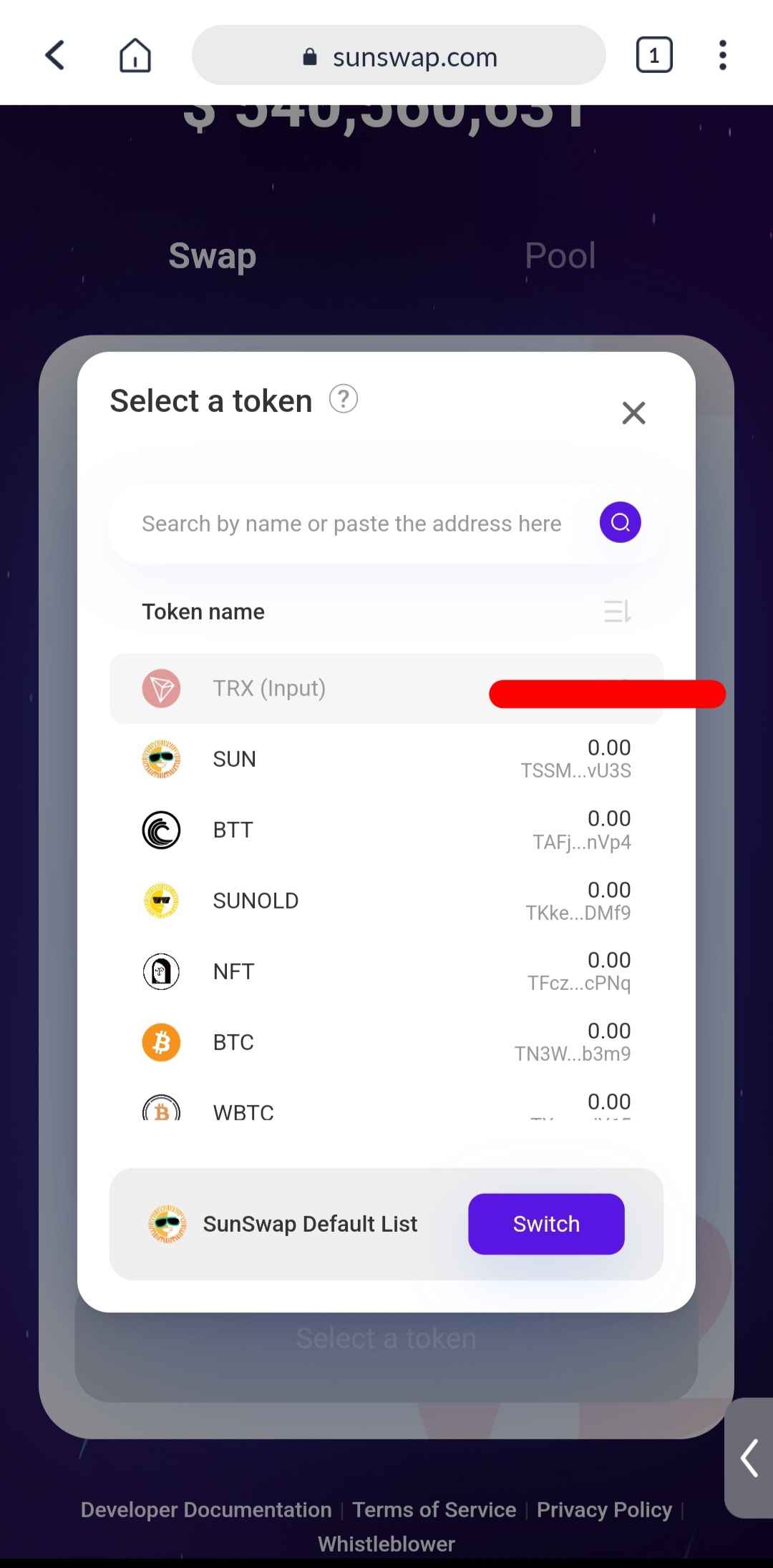The width and height of the screenshot is (773, 1568).
Task: Open the help icon beside Select a token
Action: [x=344, y=399]
